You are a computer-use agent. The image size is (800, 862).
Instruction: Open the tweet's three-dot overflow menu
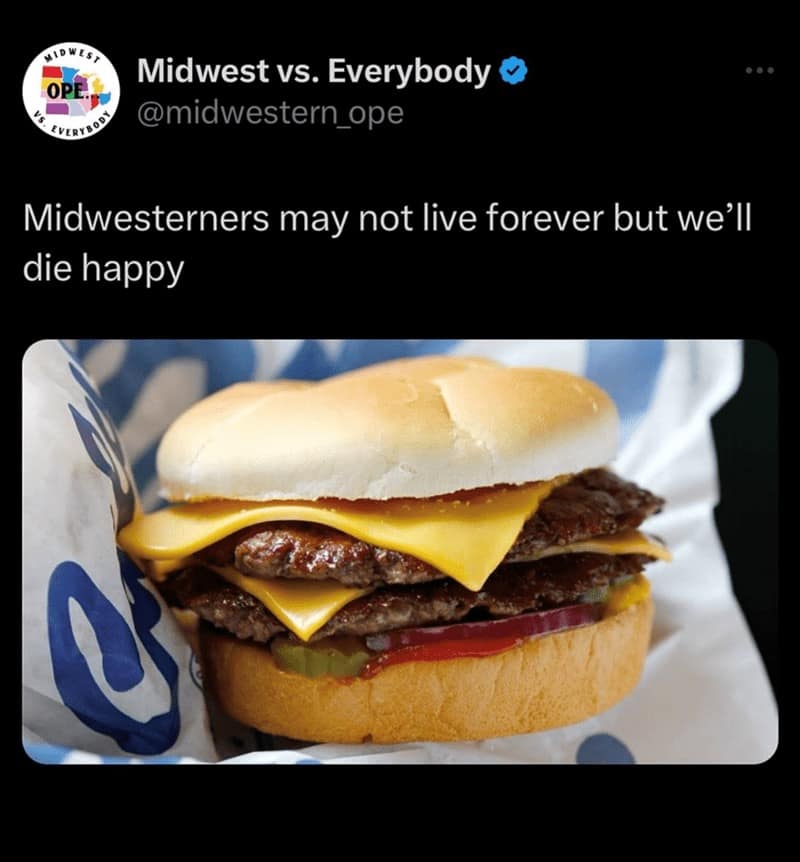point(759,72)
